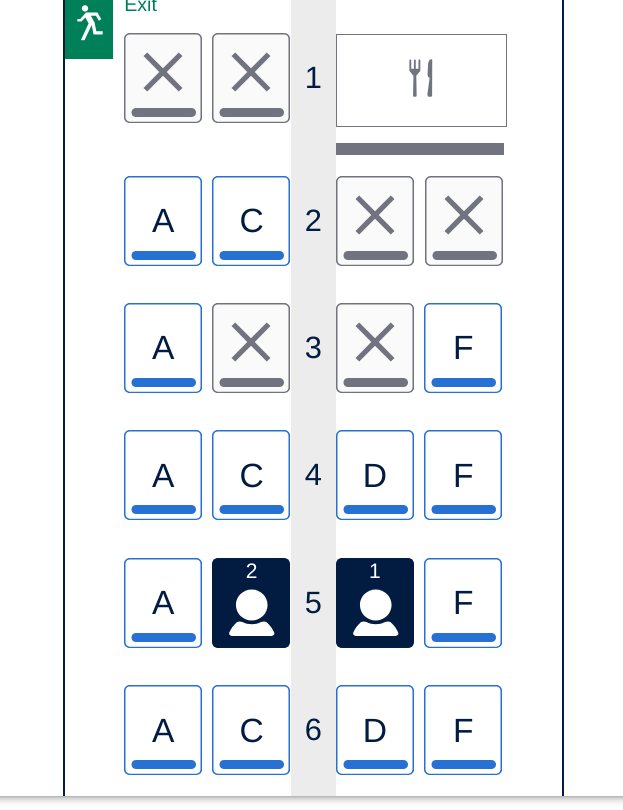The height and width of the screenshot is (810, 623).
Task: Choose seat F in row 5
Action: pos(463,603)
